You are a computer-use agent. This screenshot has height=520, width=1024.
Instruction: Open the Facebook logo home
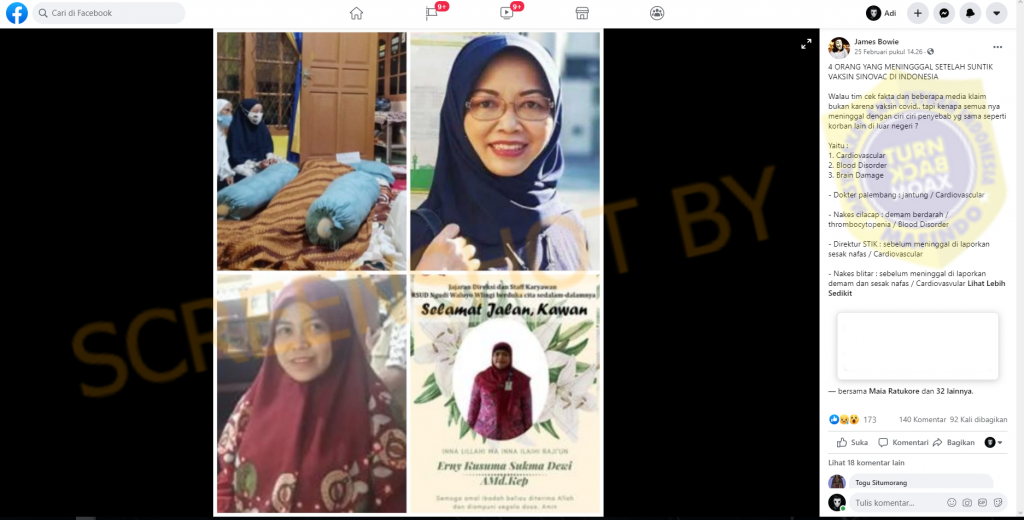tap(16, 13)
